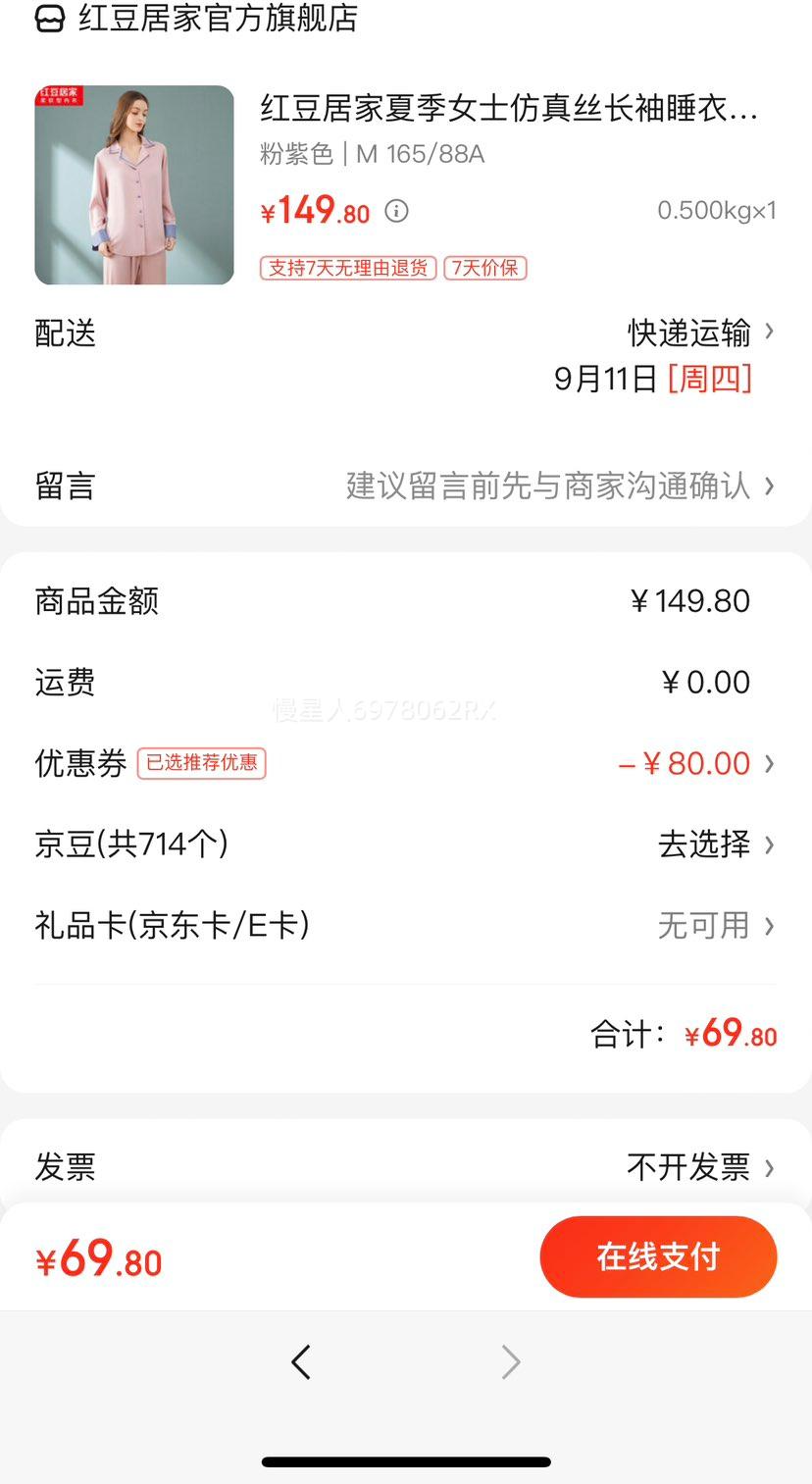Tap the price info icon beside ¥149.80
Image resolution: width=812 pixels, height=1484 pixels.
[x=396, y=211]
